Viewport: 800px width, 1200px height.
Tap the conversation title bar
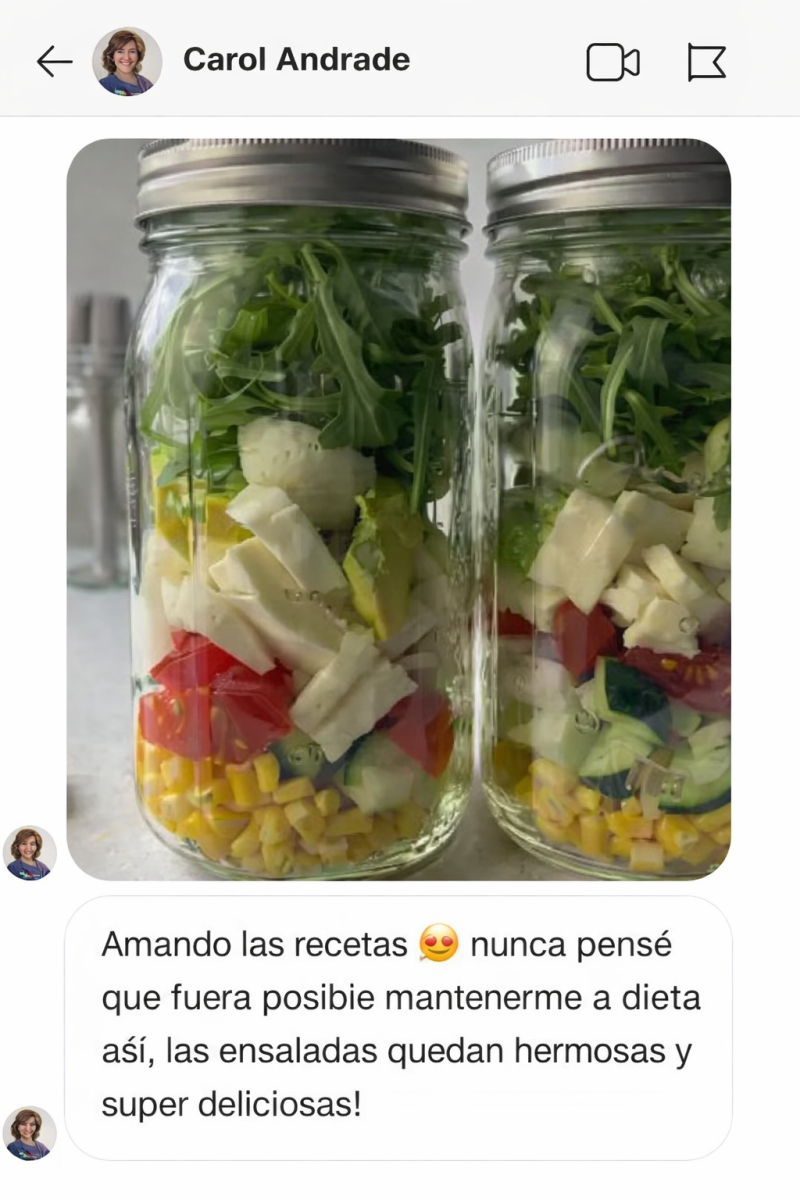click(x=400, y=60)
